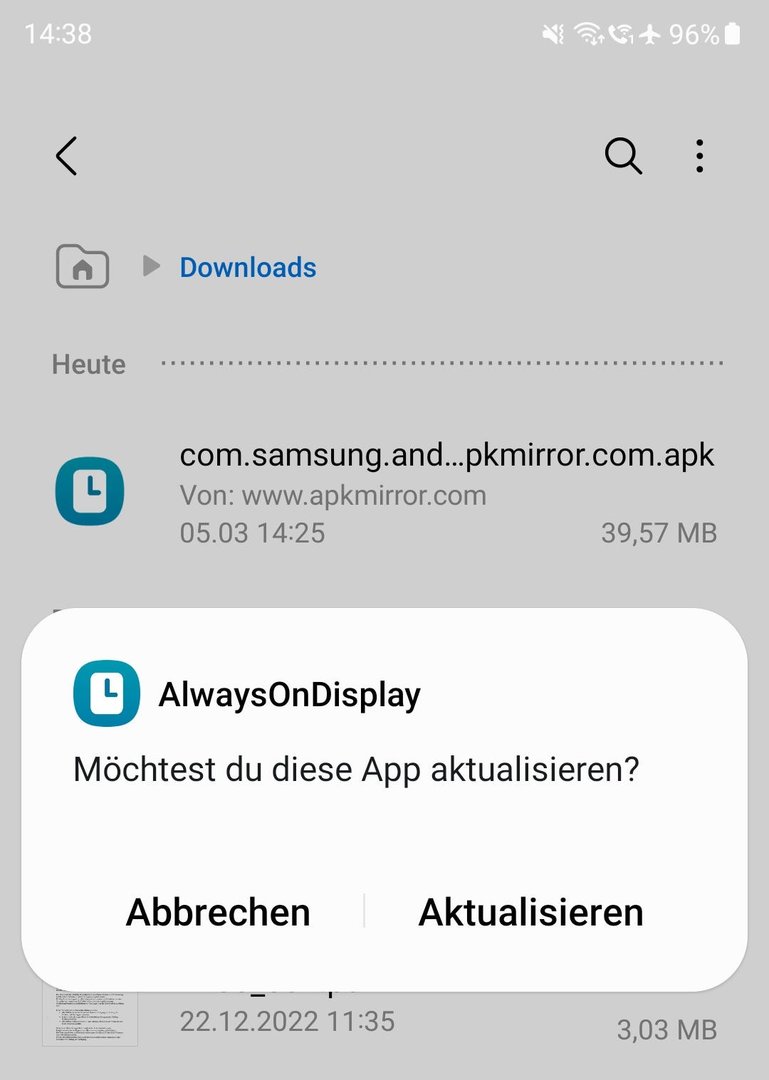This screenshot has height=1080, width=769.
Task: Open the com.samsung apkmirror.com.apk file
Action: (446, 492)
